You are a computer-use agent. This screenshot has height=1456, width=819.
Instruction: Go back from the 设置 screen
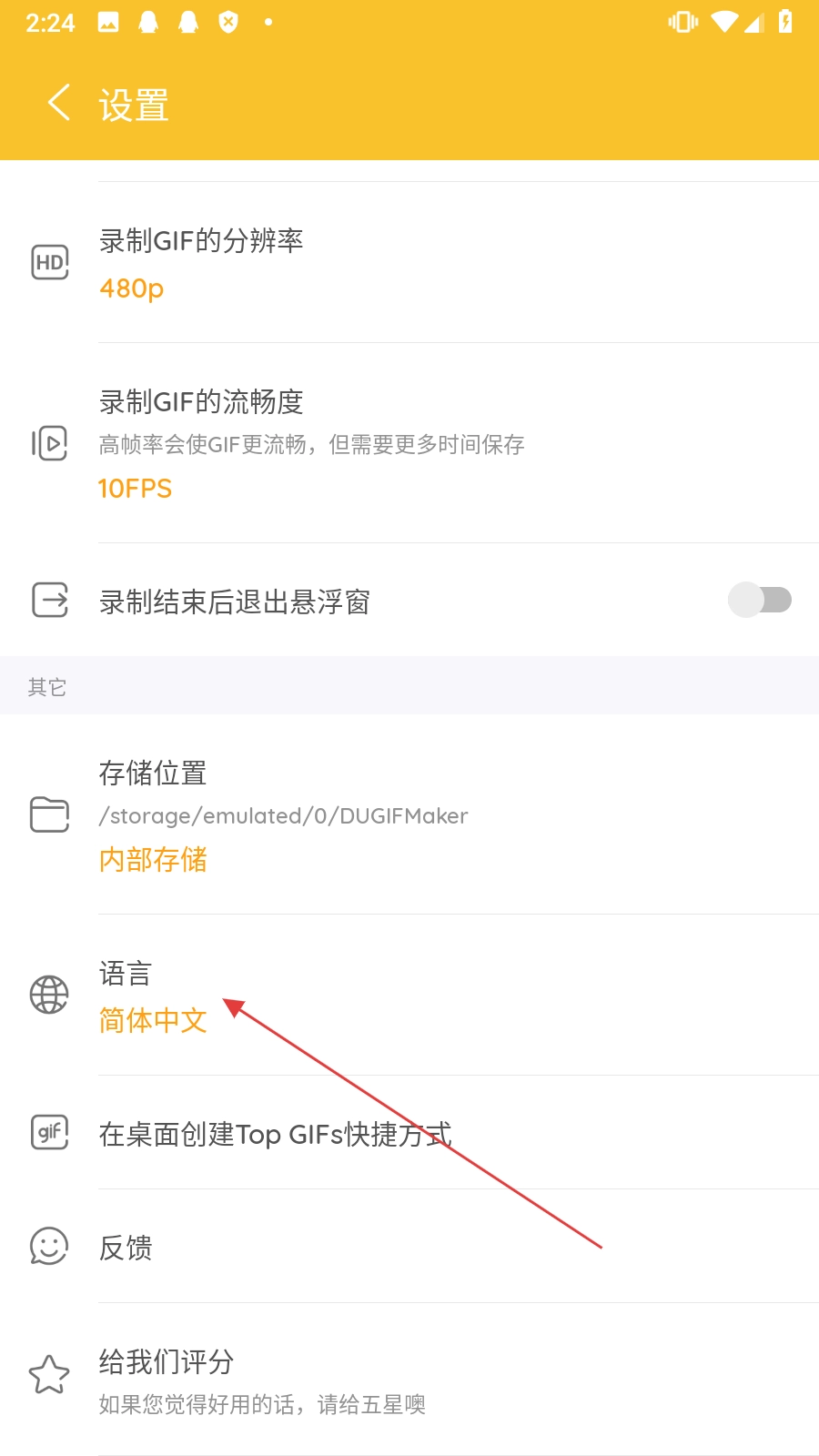point(59,103)
